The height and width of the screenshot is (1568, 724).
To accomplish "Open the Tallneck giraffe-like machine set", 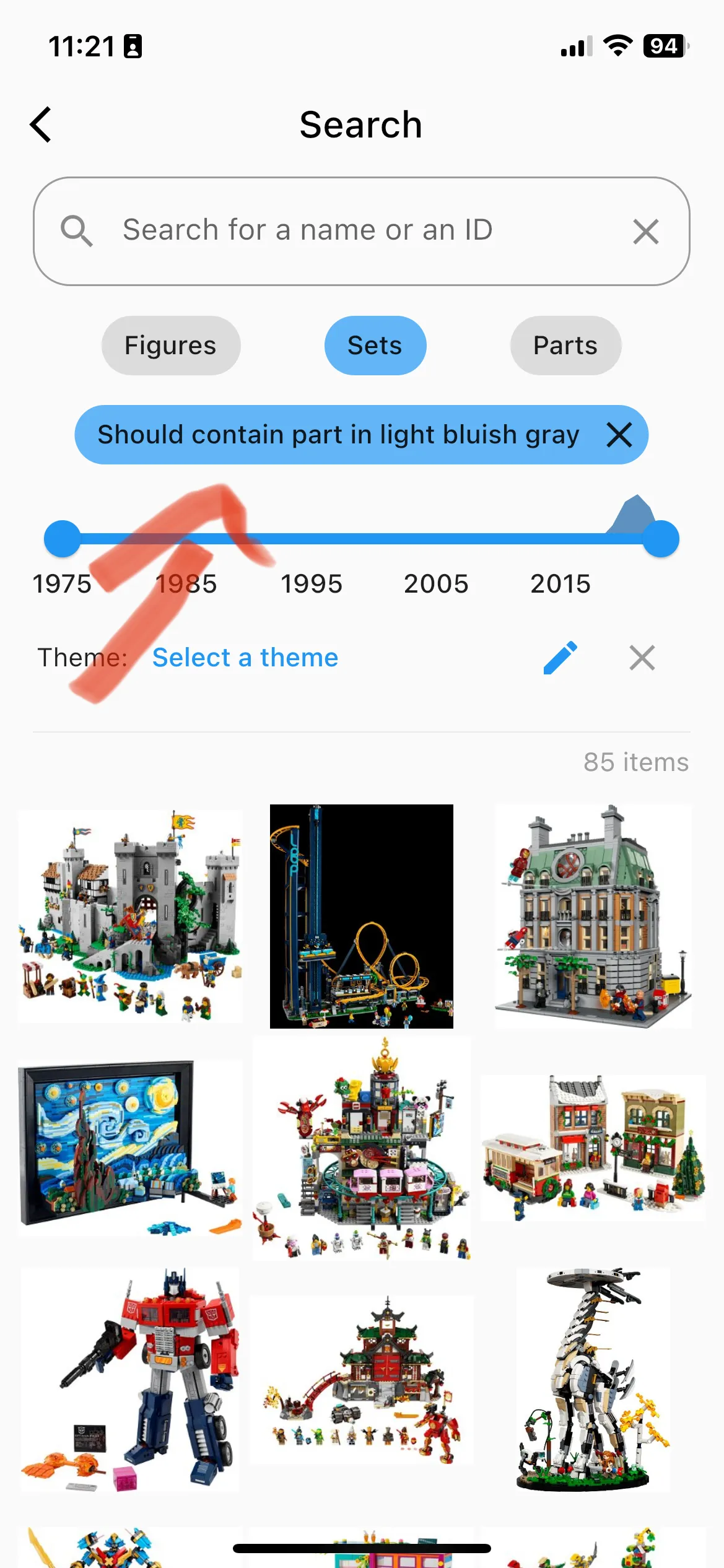I will 593,1380.
